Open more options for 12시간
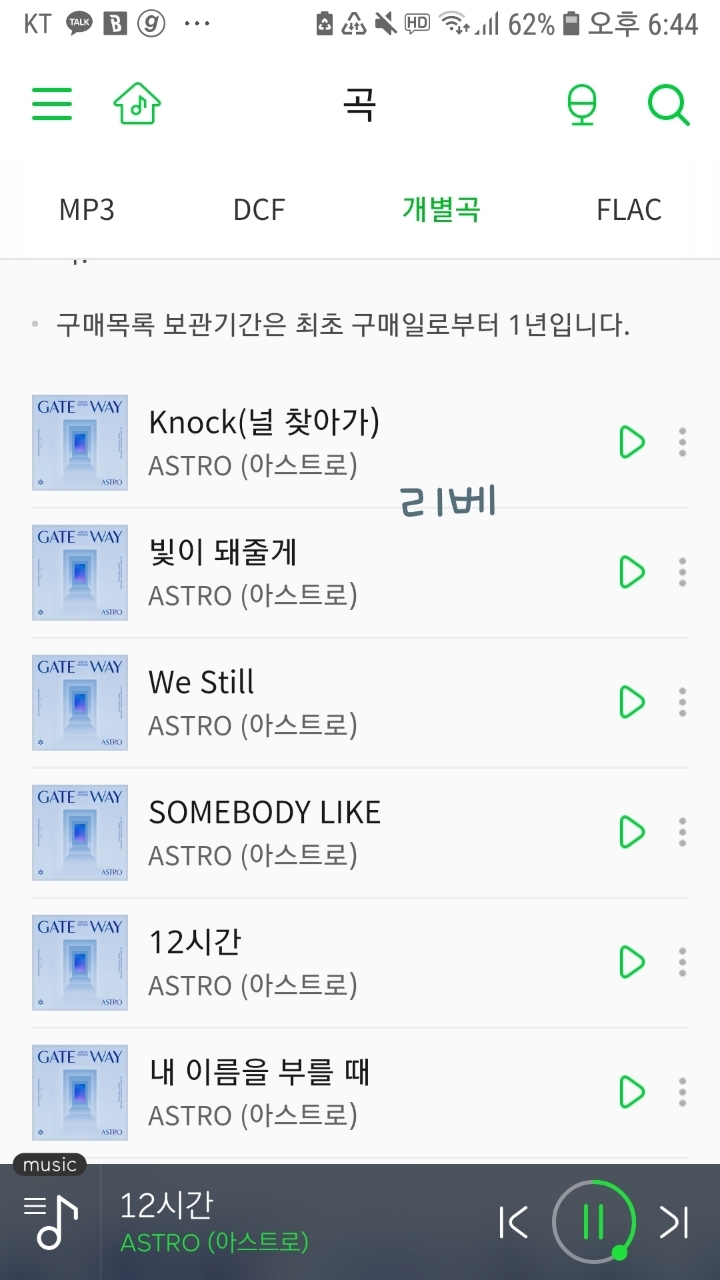Viewport: 720px width, 1280px height. [682, 962]
